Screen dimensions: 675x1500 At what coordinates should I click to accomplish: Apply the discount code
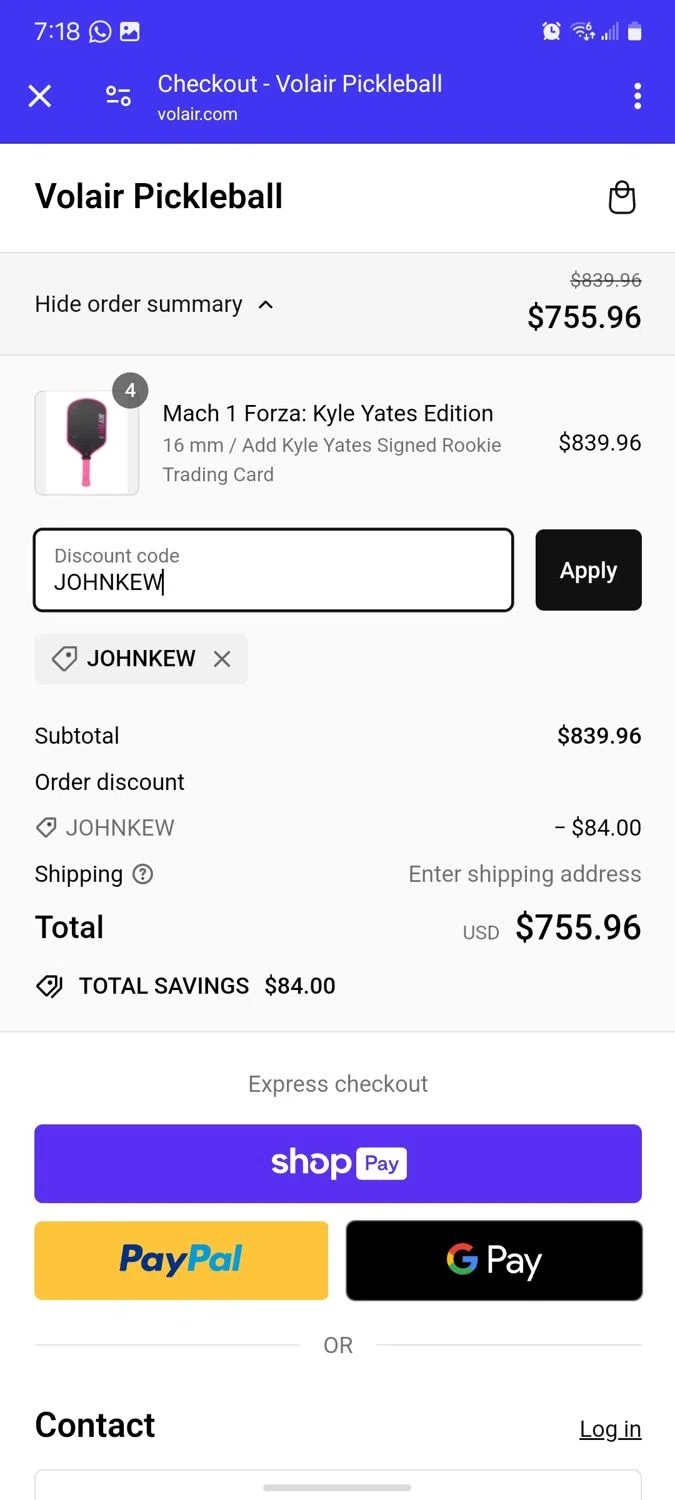pyautogui.click(x=588, y=570)
